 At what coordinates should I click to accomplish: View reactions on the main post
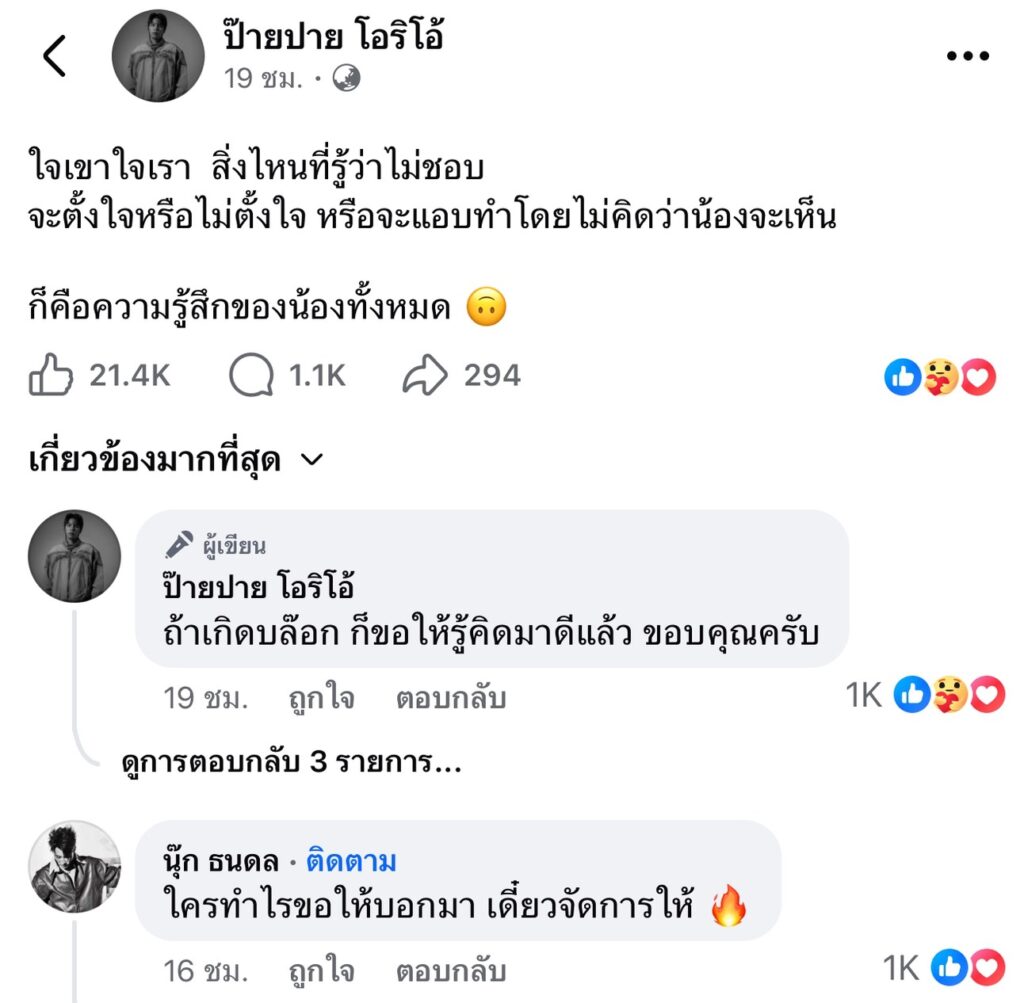(x=940, y=377)
